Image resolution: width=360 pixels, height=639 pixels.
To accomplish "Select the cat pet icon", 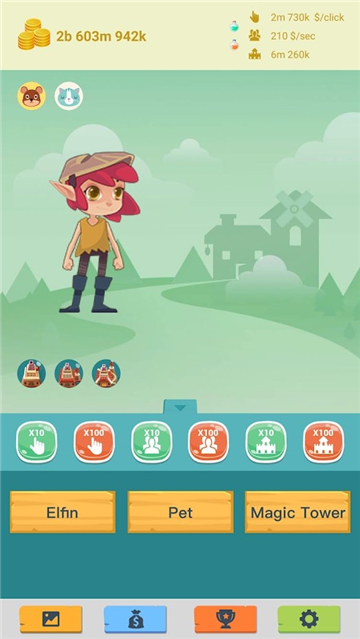I will (69, 96).
